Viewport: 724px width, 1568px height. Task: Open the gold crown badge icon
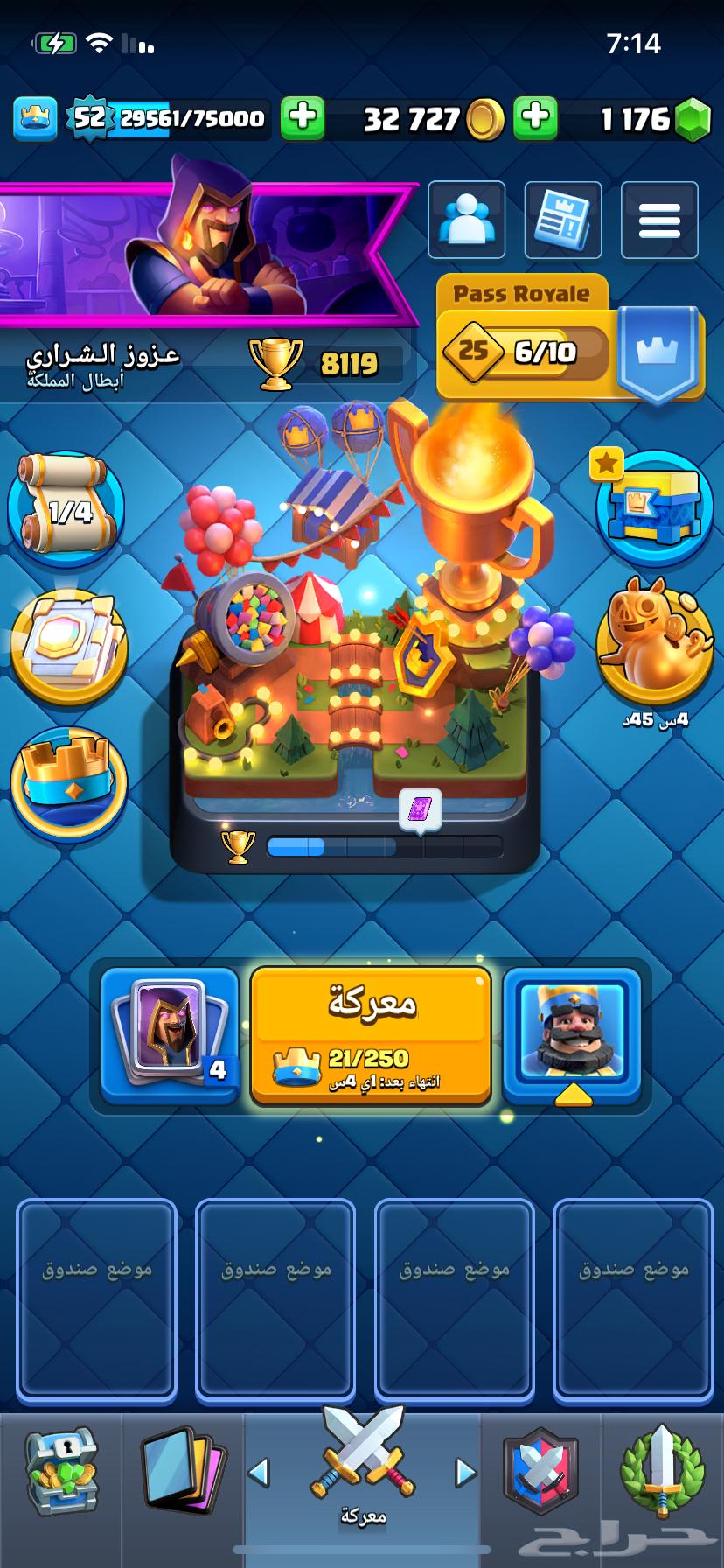[68, 782]
